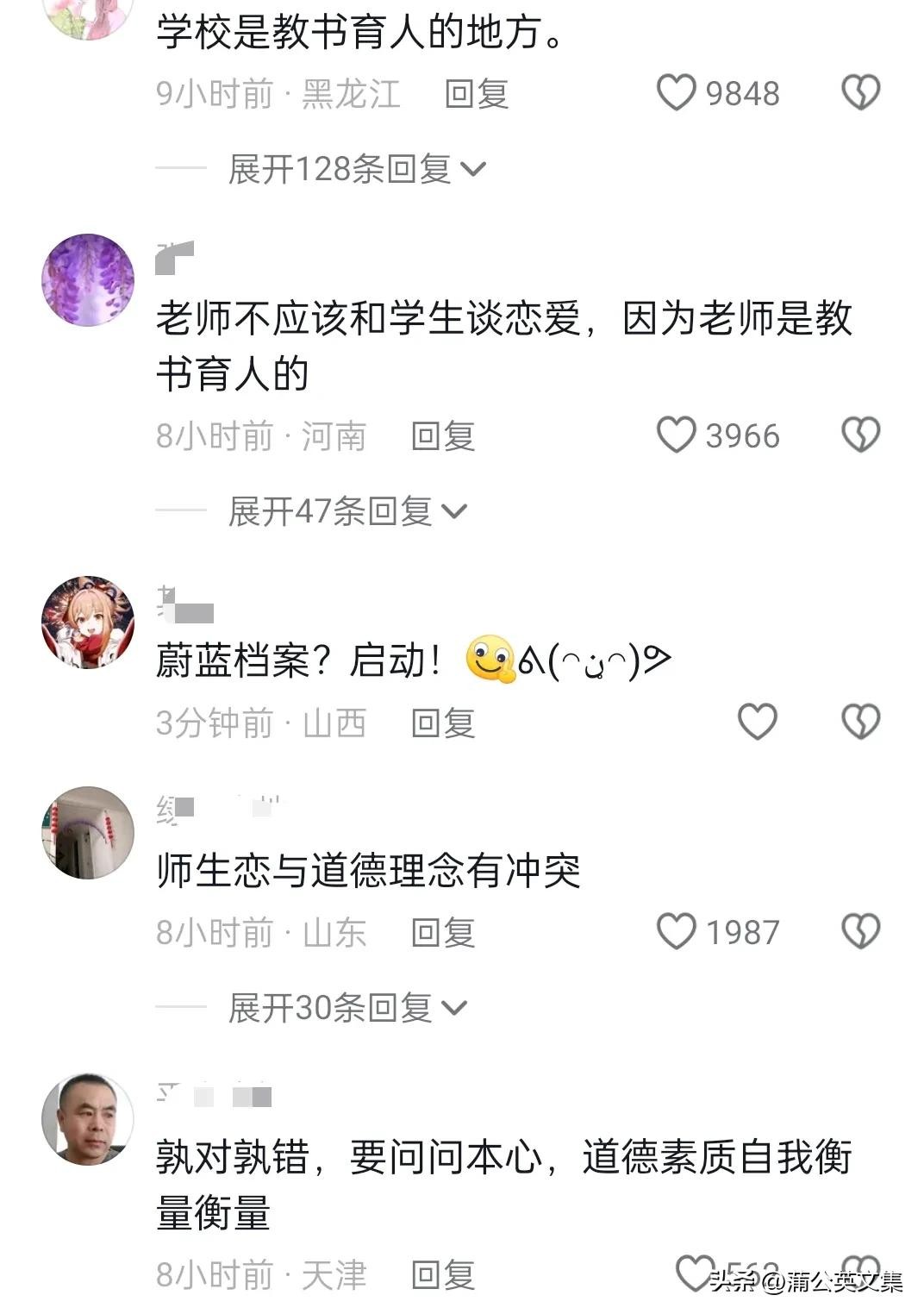Dislike the 山东 comment
Screen dimensions: 924x1314
(860, 931)
